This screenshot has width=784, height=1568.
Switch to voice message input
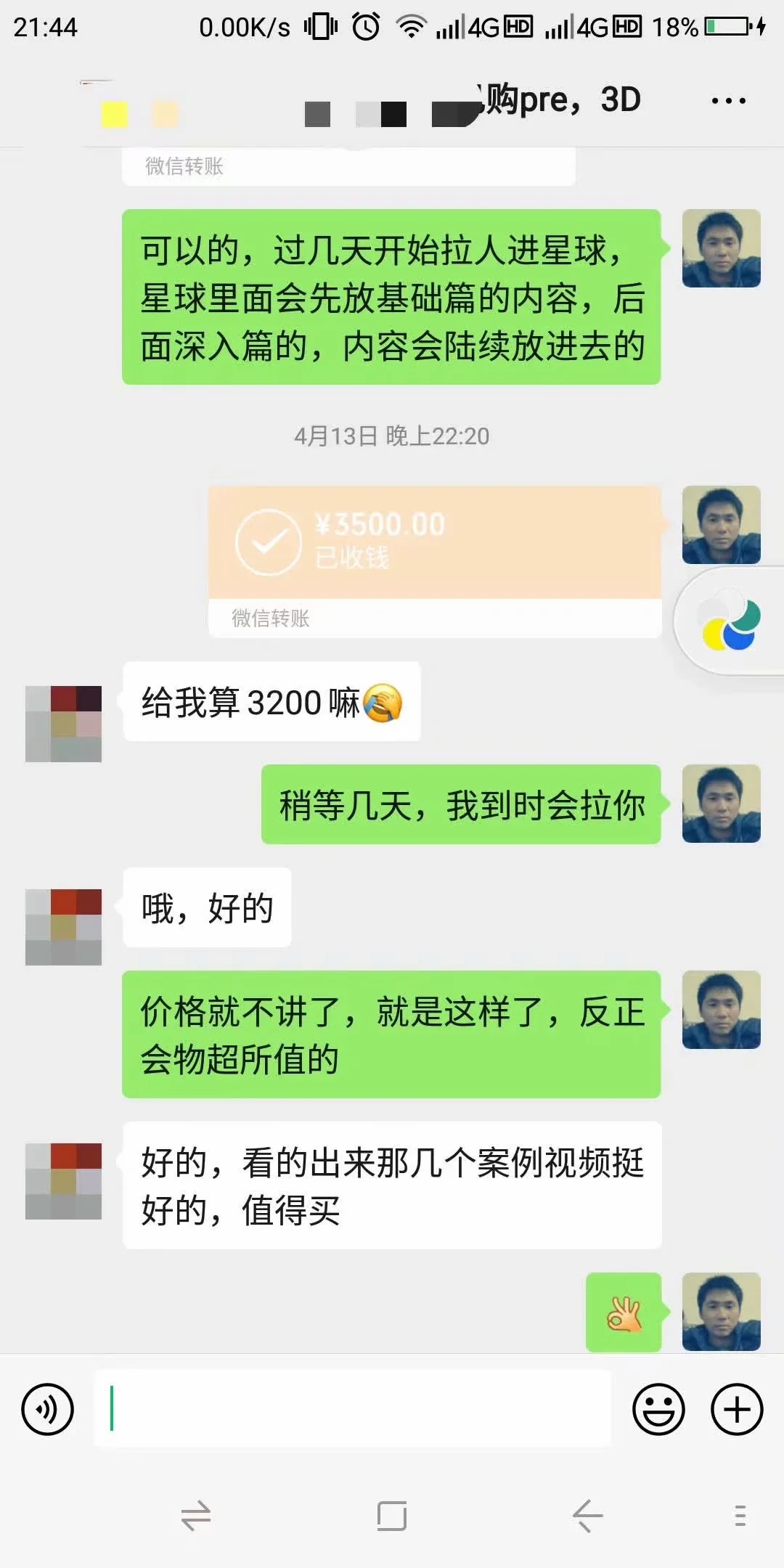point(48,1410)
